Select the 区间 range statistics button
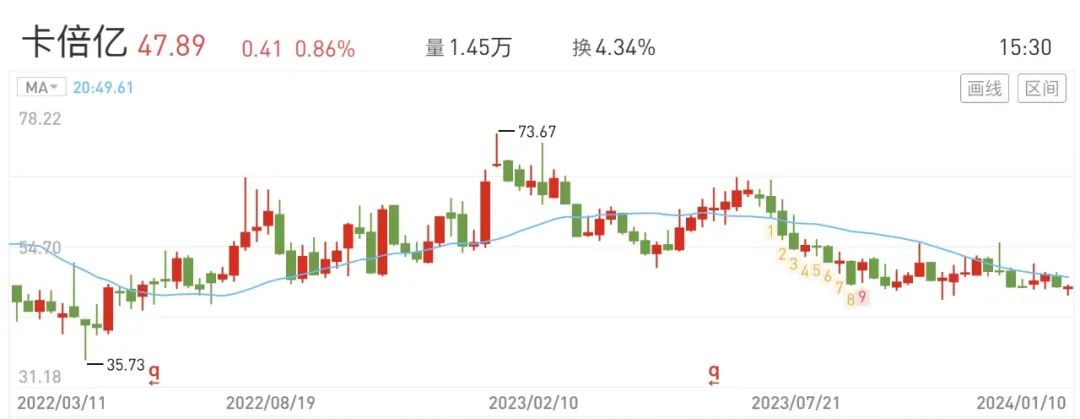Image resolution: width=1080 pixels, height=419 pixels. pyautogui.click(x=1041, y=89)
